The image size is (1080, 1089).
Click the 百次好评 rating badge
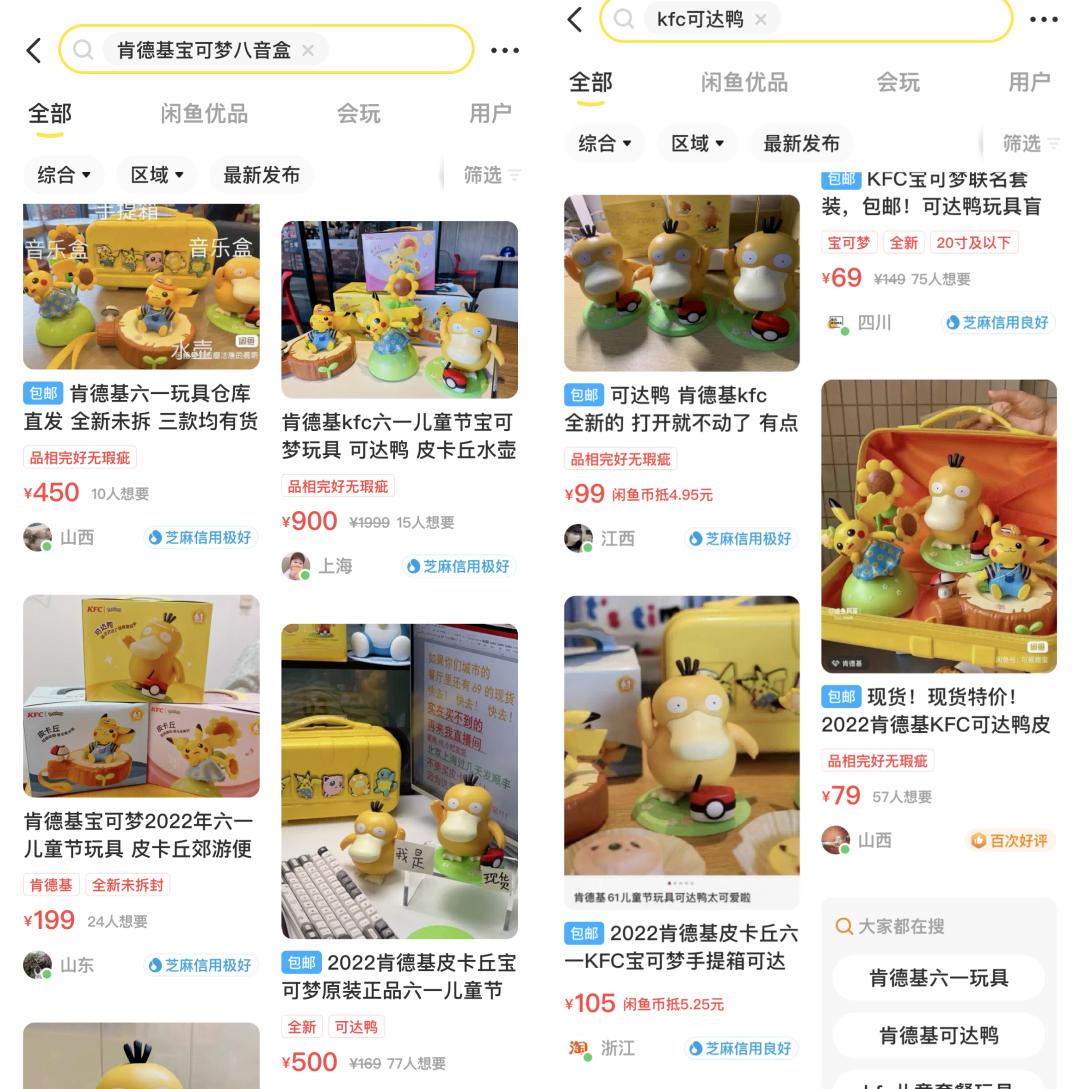(1009, 841)
